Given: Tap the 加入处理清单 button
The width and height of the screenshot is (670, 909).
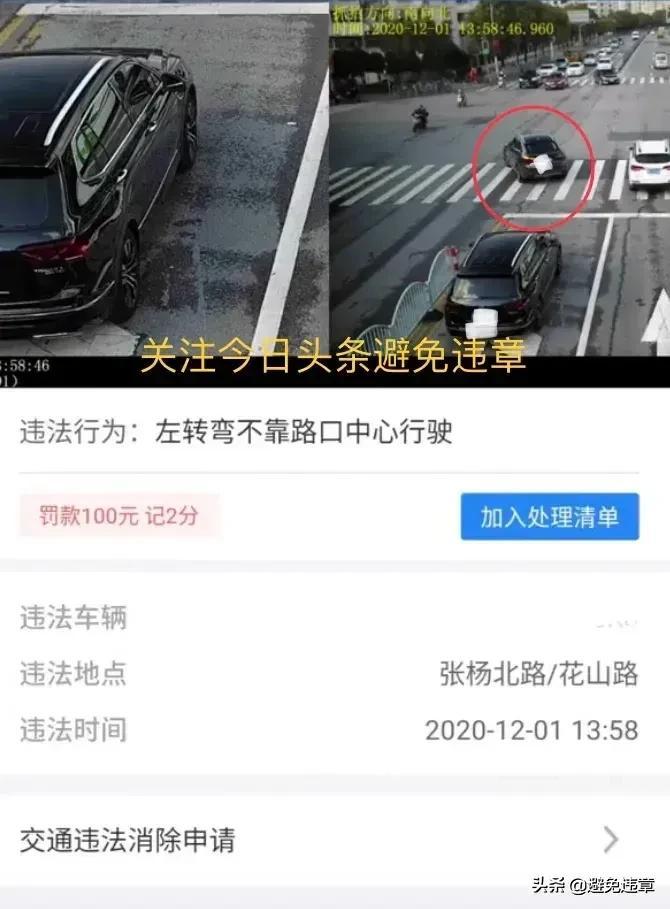Looking at the screenshot, I should [549, 517].
